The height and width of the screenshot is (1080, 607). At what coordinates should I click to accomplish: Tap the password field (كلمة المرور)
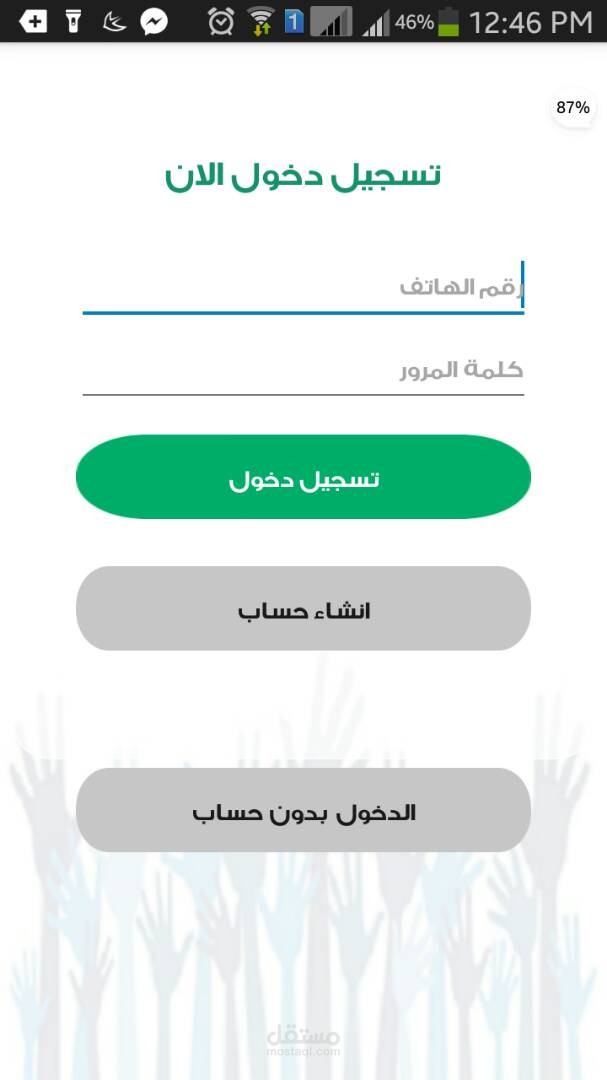click(x=303, y=370)
